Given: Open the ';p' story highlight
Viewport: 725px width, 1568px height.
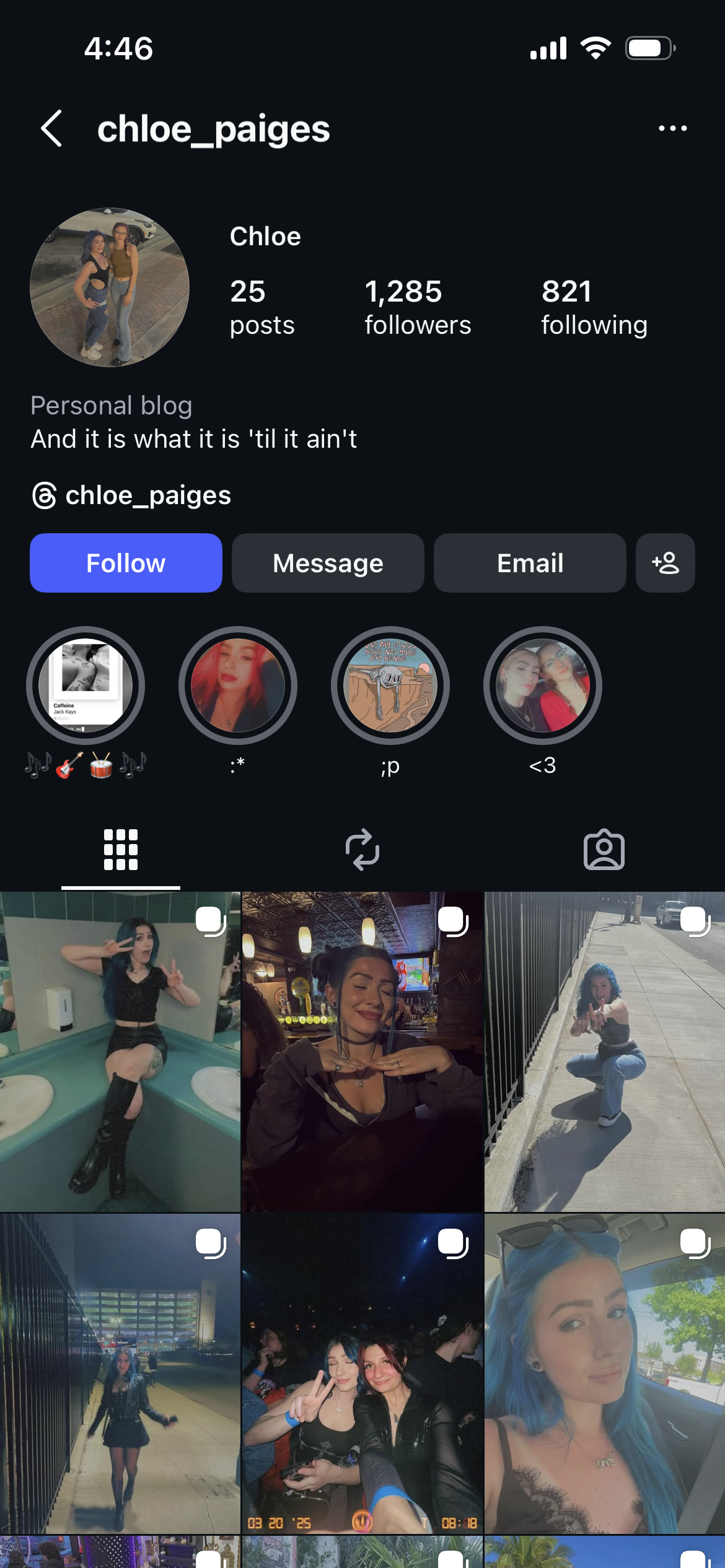Looking at the screenshot, I should coord(390,686).
